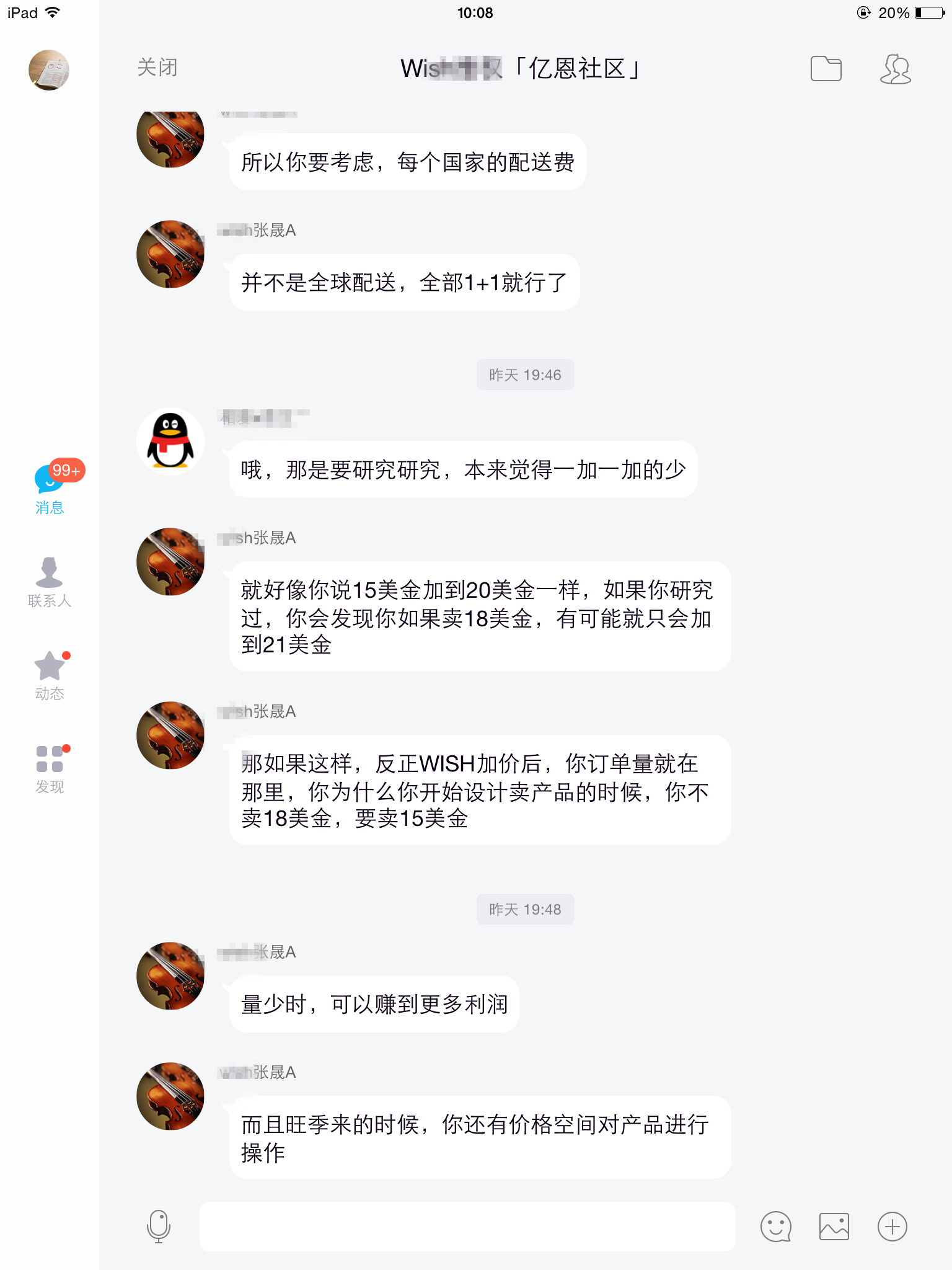Image resolution: width=952 pixels, height=1270 pixels.
Task: Open the group members icon
Action: [895, 68]
